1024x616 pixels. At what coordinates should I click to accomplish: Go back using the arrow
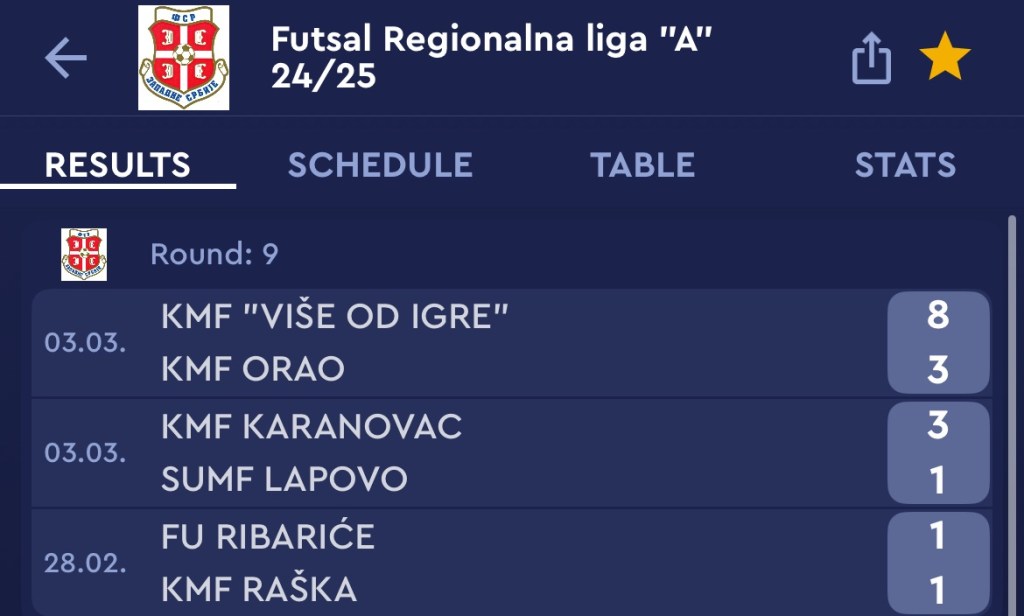coord(66,59)
